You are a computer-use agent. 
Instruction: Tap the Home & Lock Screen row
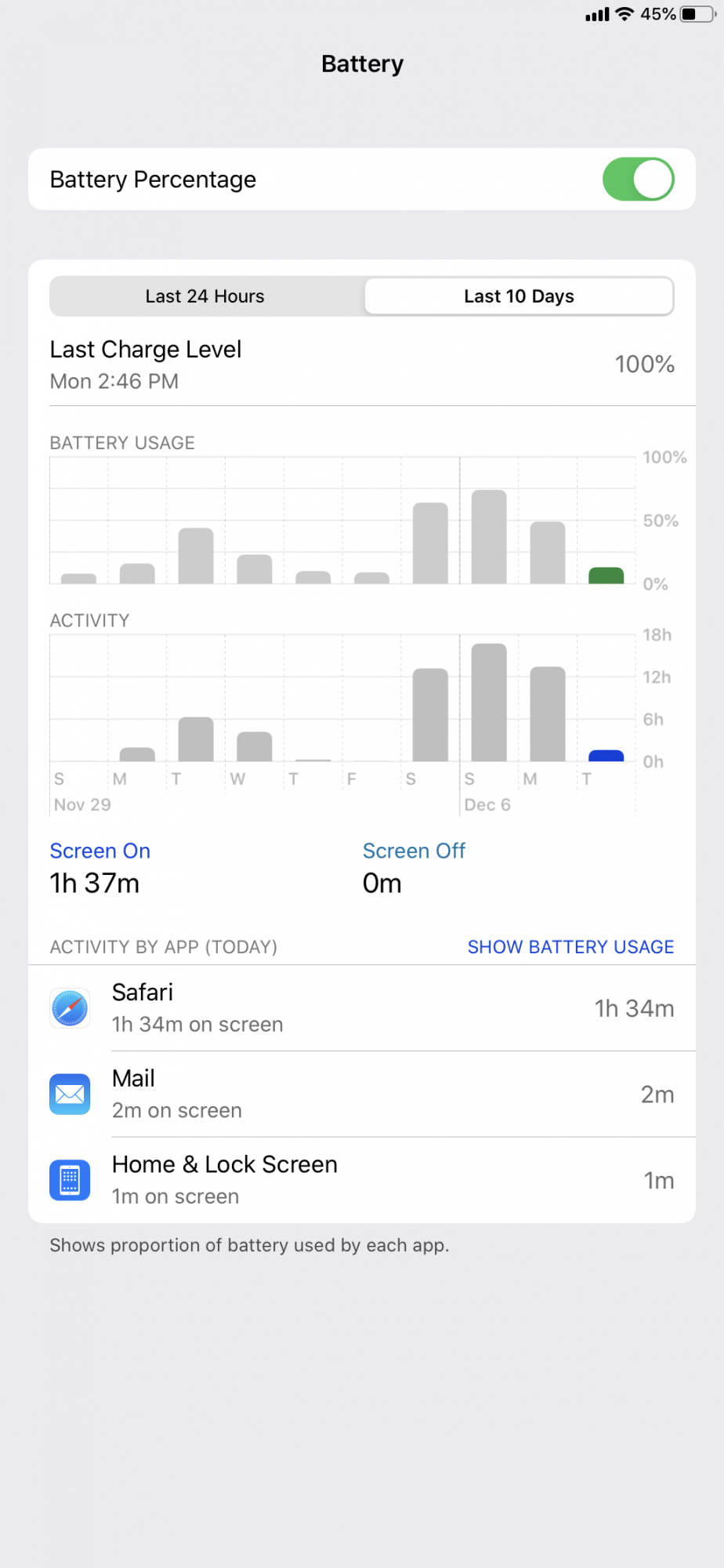(x=362, y=1181)
